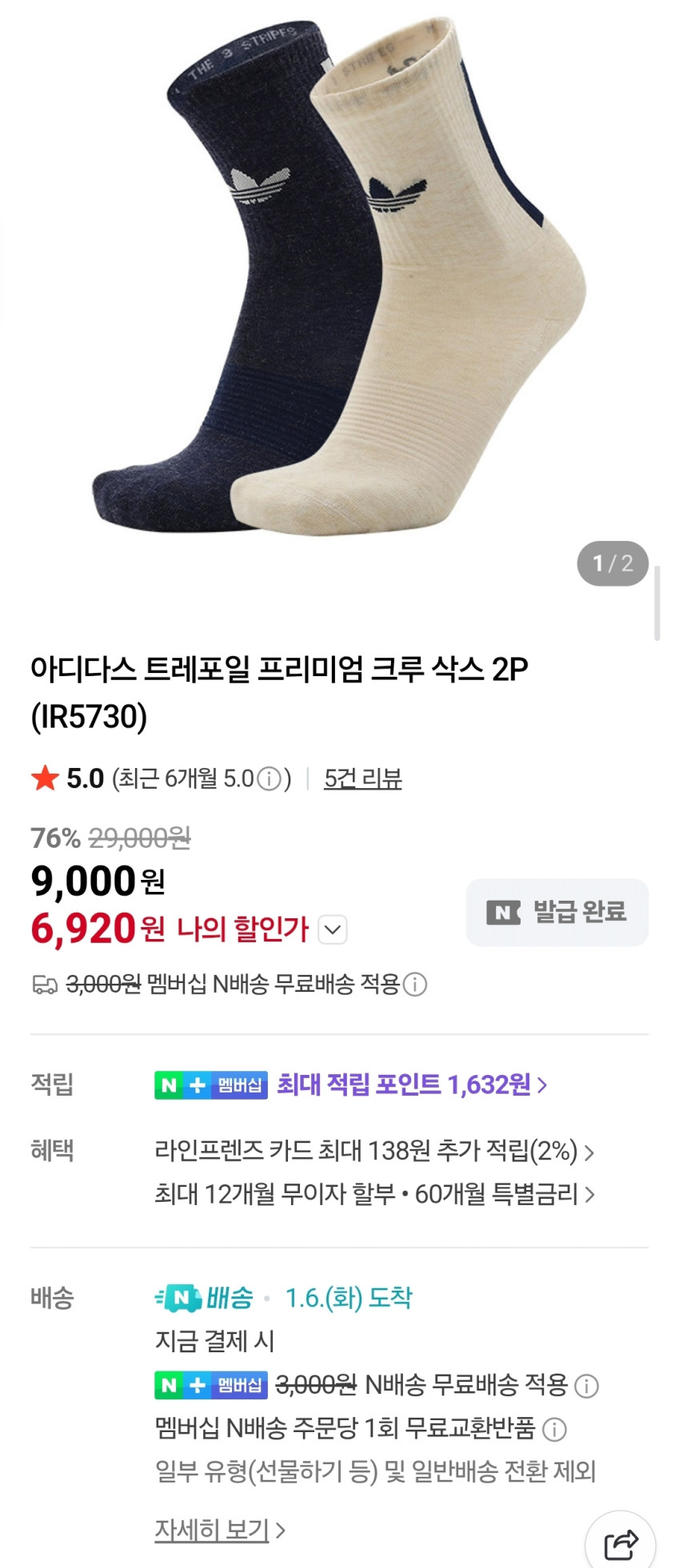View 최대 12개월 무이자 할부 details
This screenshot has width=679, height=1568.
tap(374, 1194)
